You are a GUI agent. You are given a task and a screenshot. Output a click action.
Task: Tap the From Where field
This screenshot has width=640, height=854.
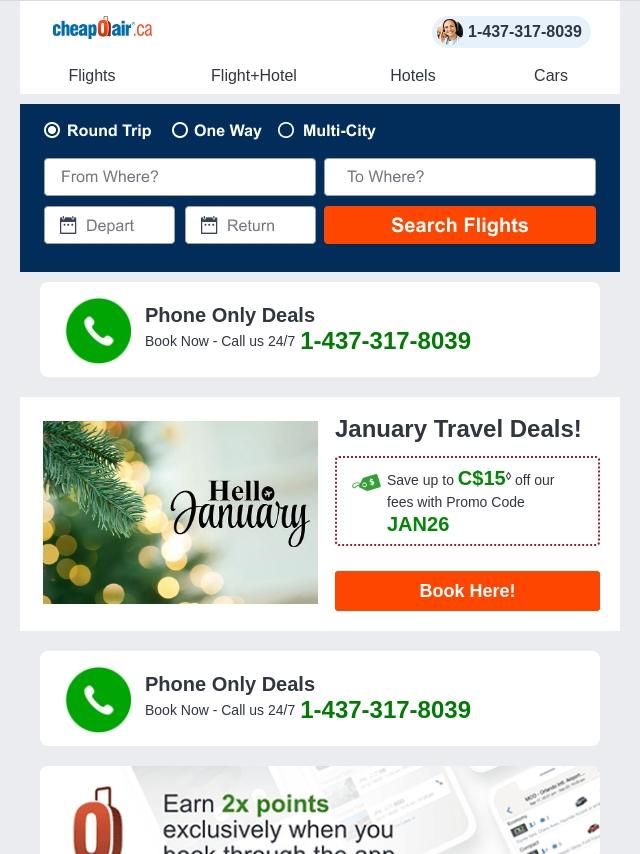point(180,177)
